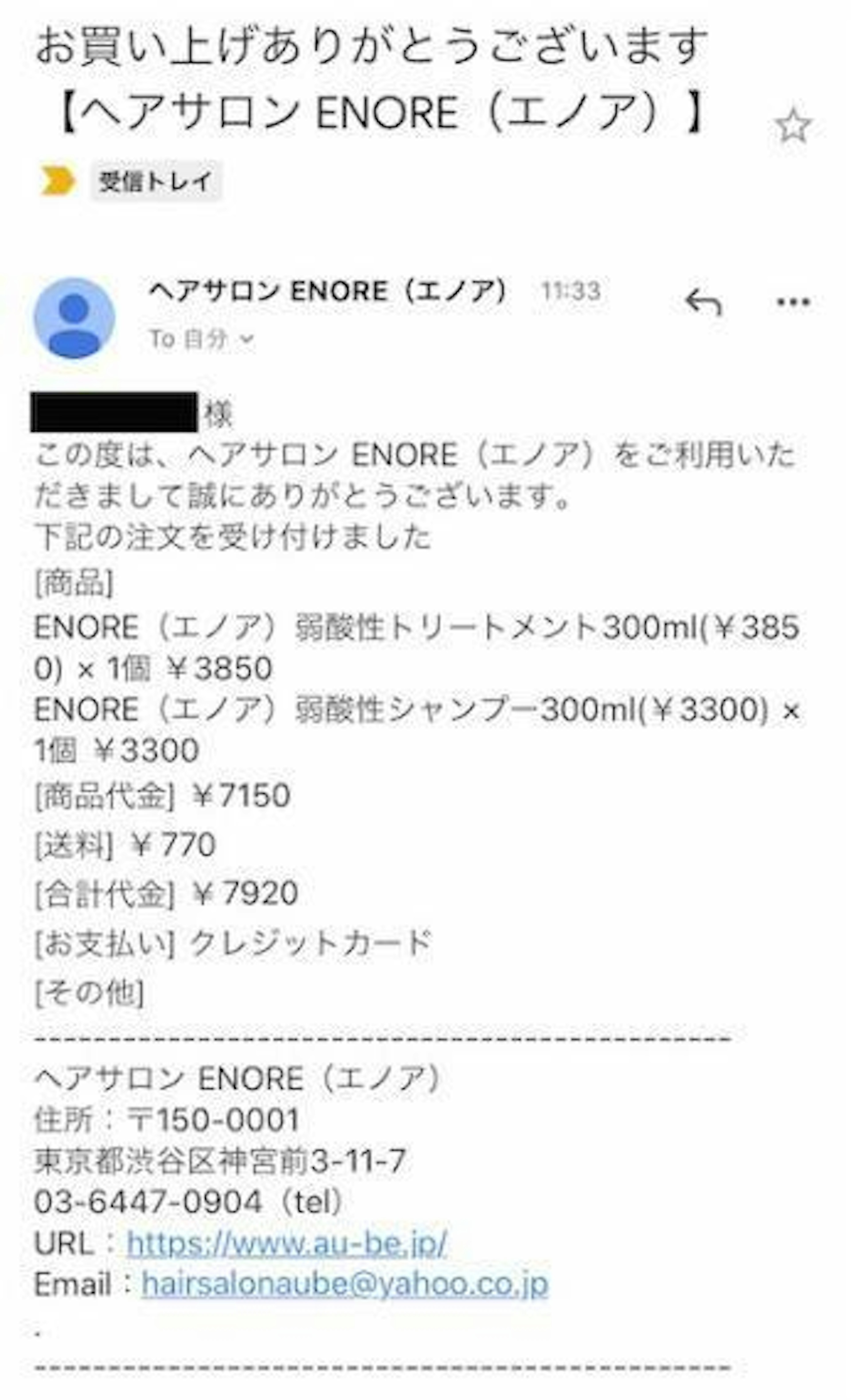Reply to the ENORE email
851x1400 pixels.
tap(703, 302)
